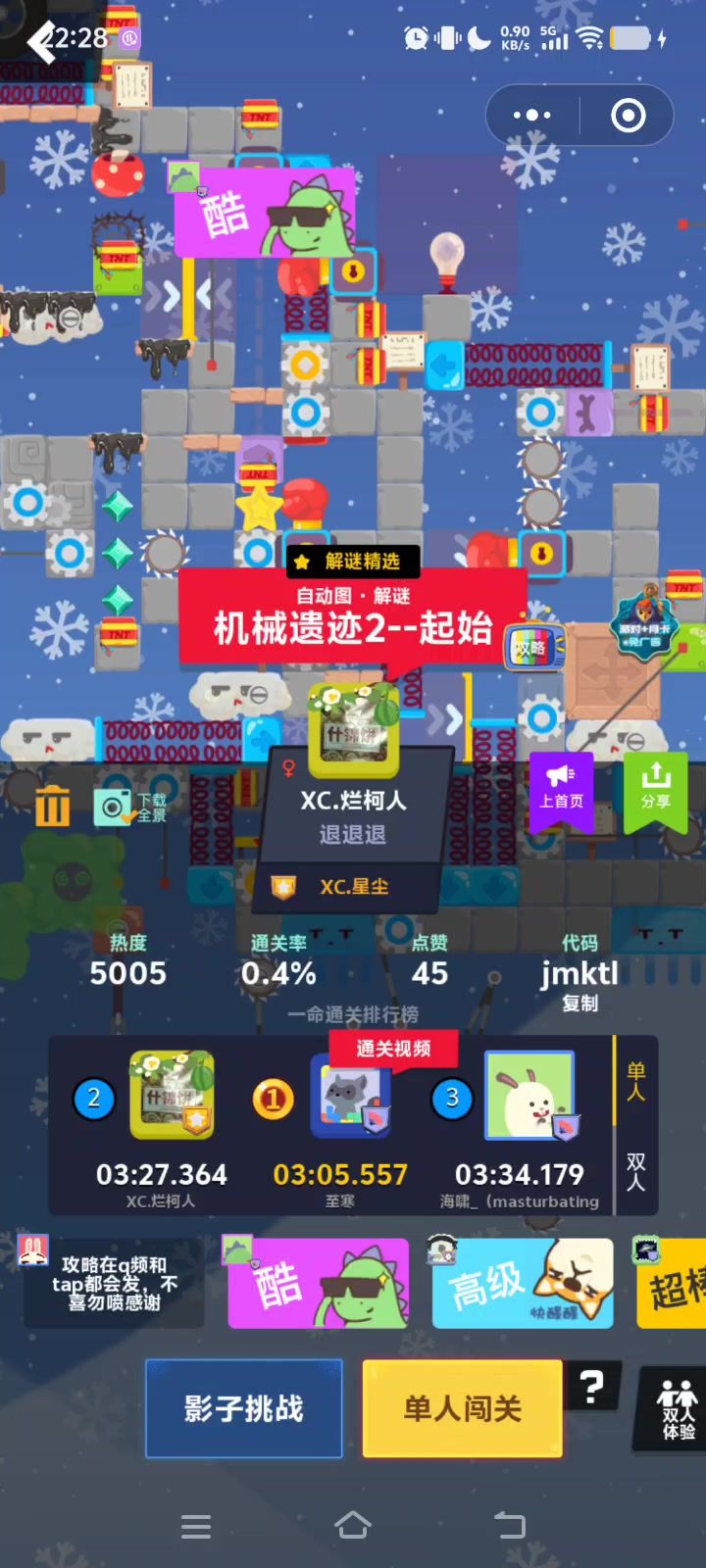Image resolution: width=706 pixels, height=1568 pixels.
Task: Tap the system home button
Action: pos(353,1525)
